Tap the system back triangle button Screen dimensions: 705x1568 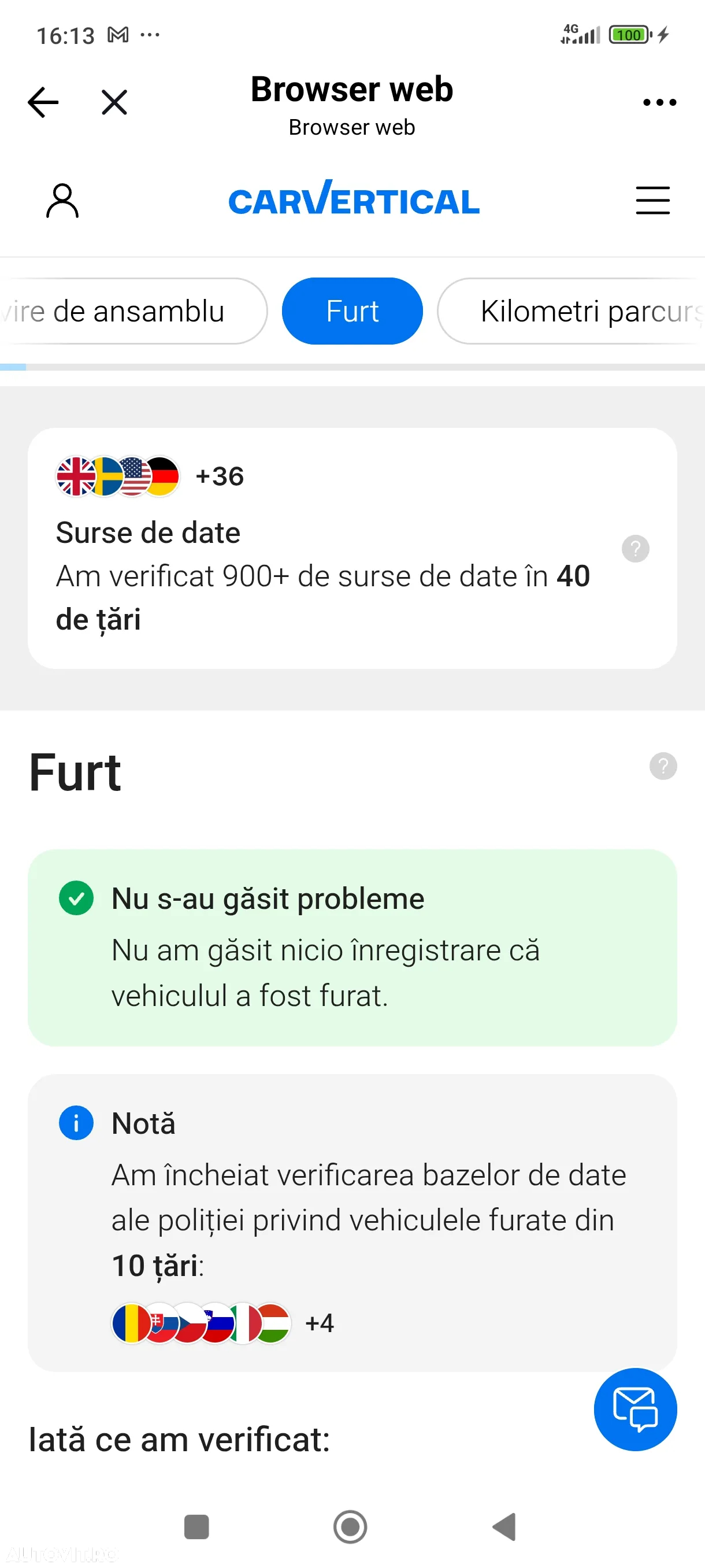[x=504, y=1526]
